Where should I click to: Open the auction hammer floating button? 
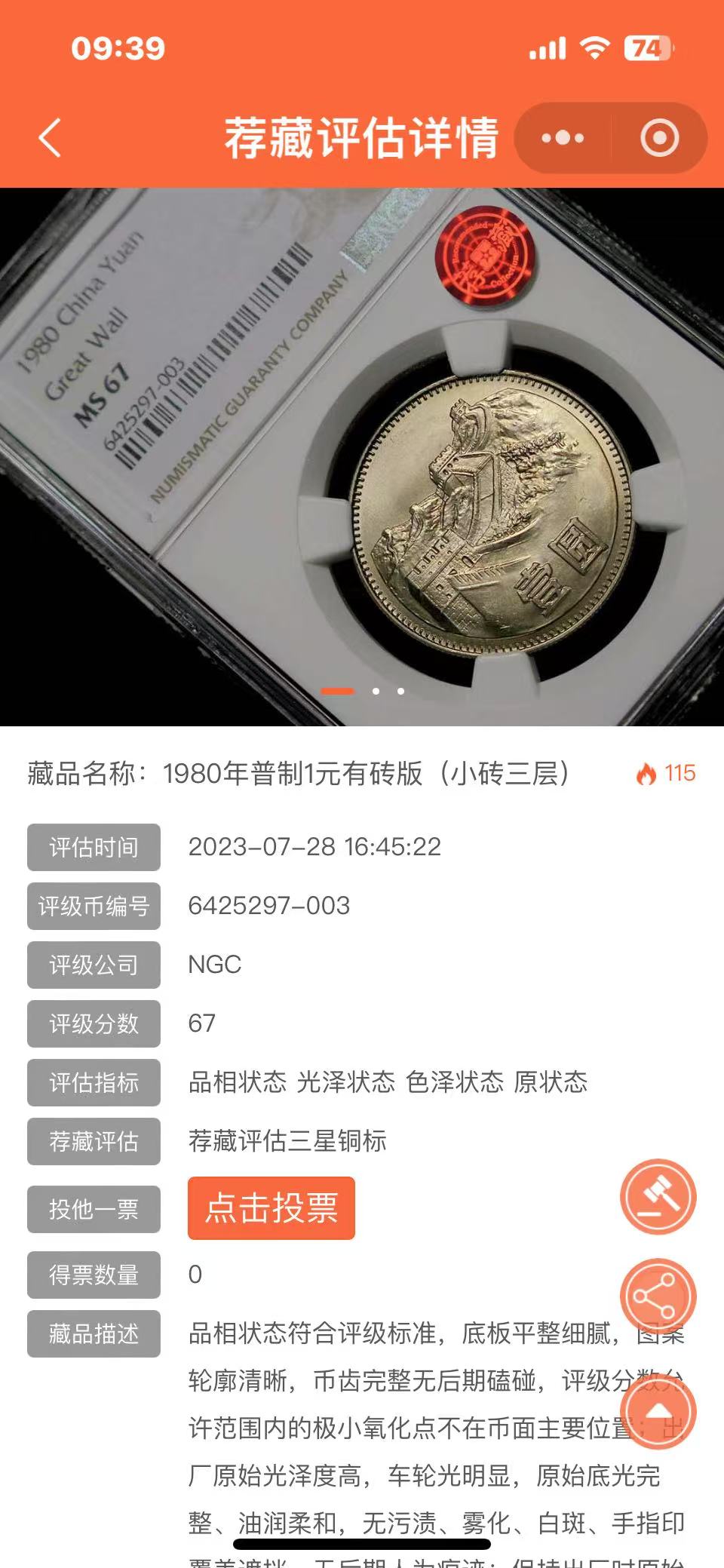pos(658,1196)
